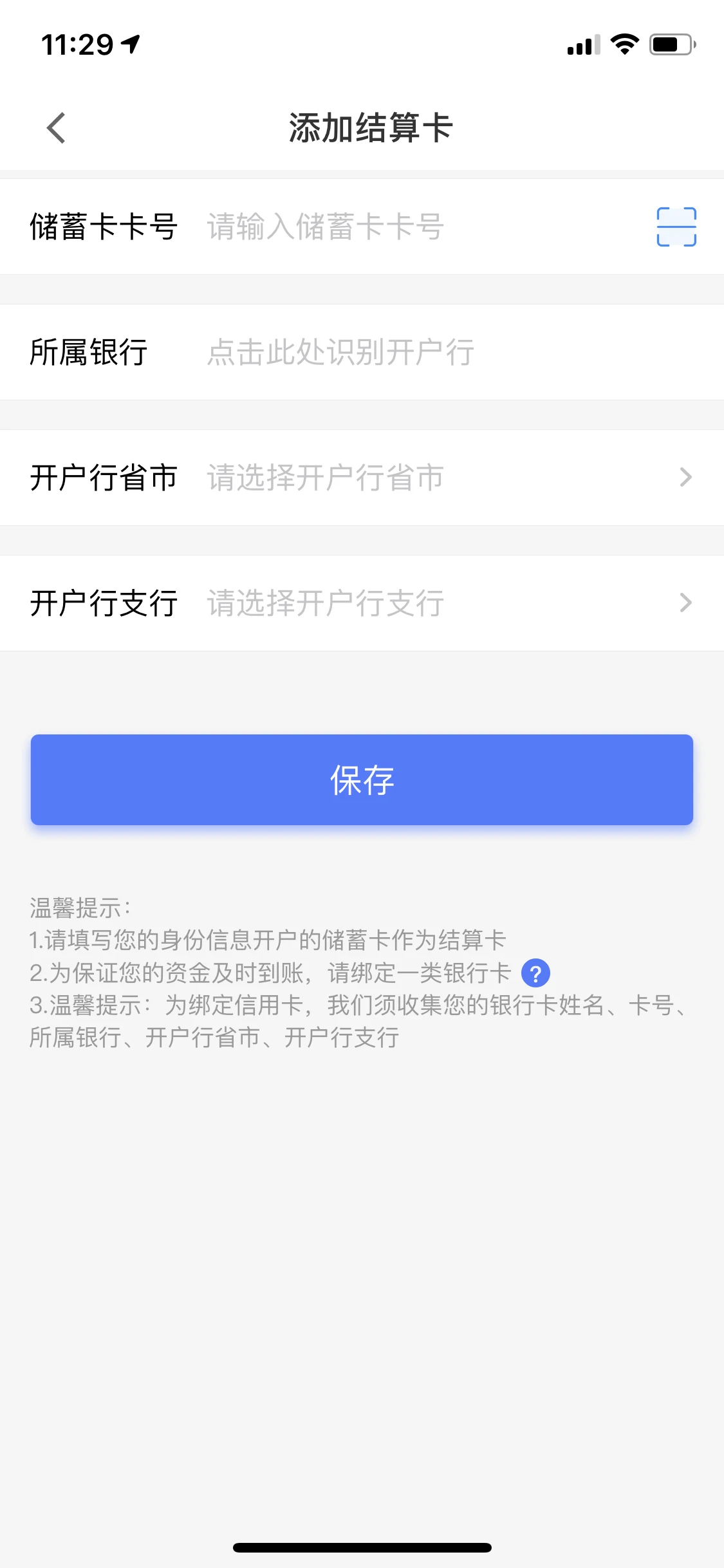Tap the back arrow to return
724x1568 pixels.
click(56, 127)
